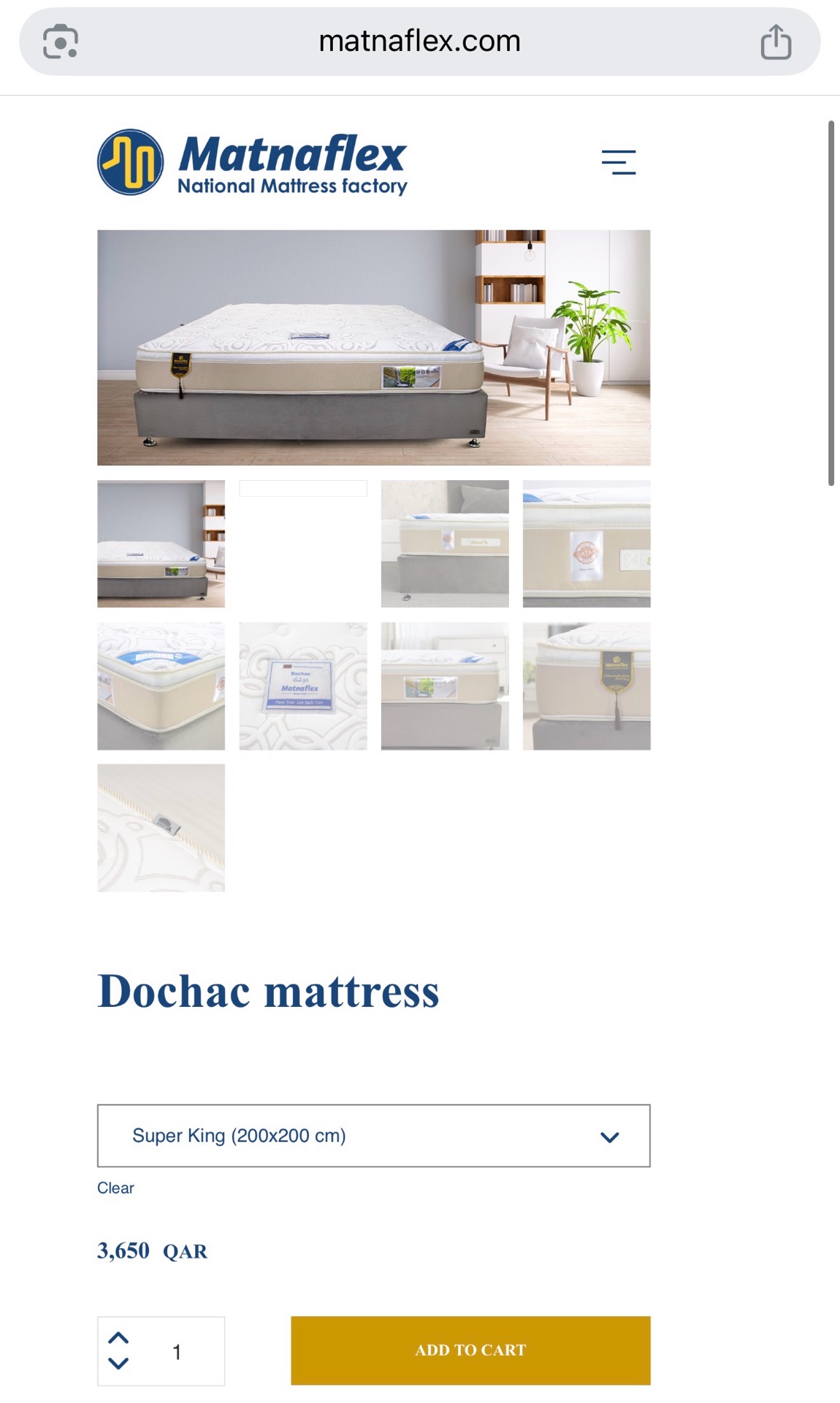The height and width of the screenshot is (1403, 840).
Task: Increase quantity with the up arrow
Action: 118,1338
